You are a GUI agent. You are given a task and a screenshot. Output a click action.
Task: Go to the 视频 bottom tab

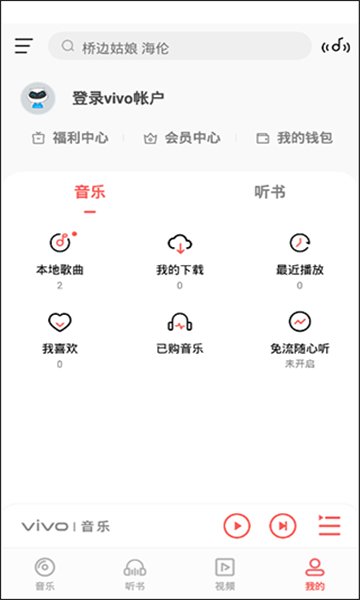point(225,574)
